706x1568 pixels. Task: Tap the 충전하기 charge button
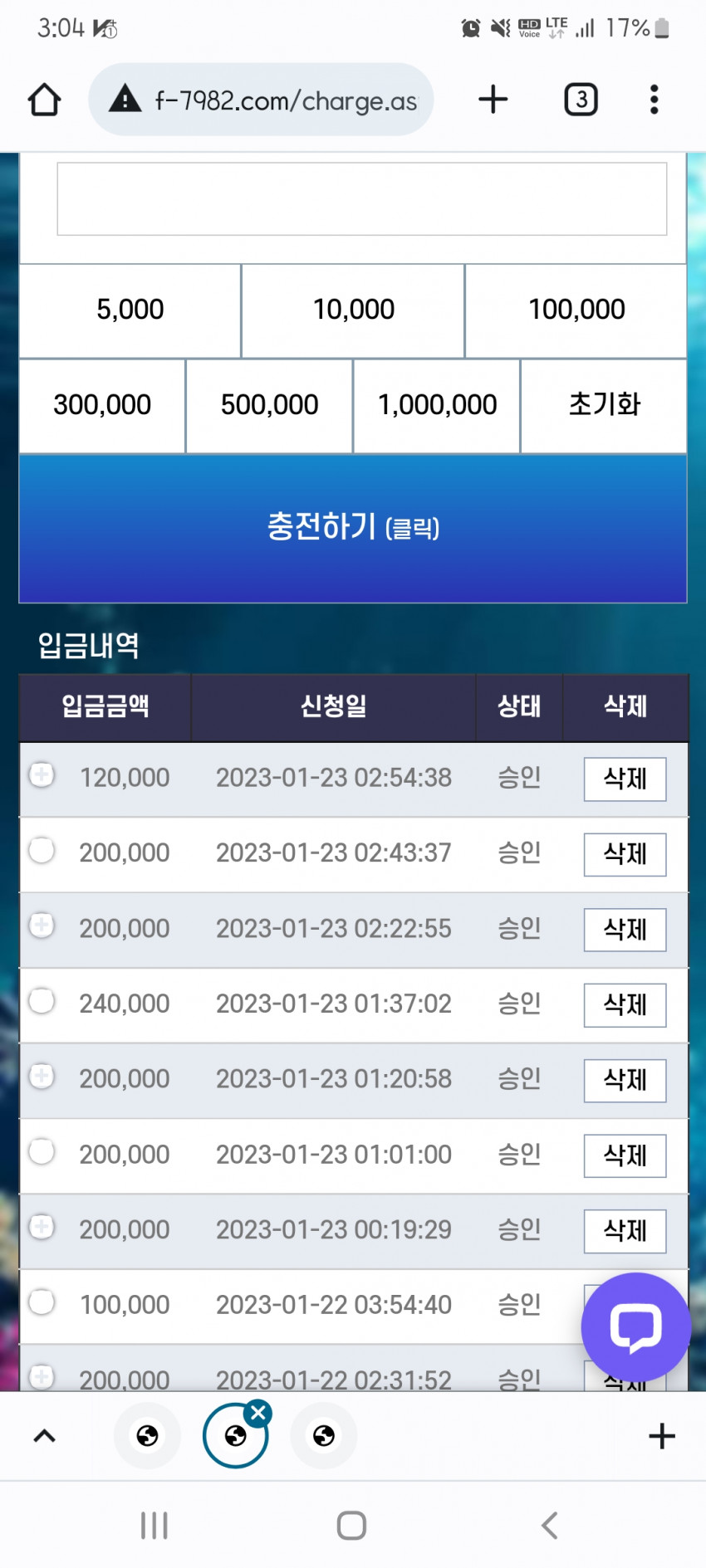(353, 528)
